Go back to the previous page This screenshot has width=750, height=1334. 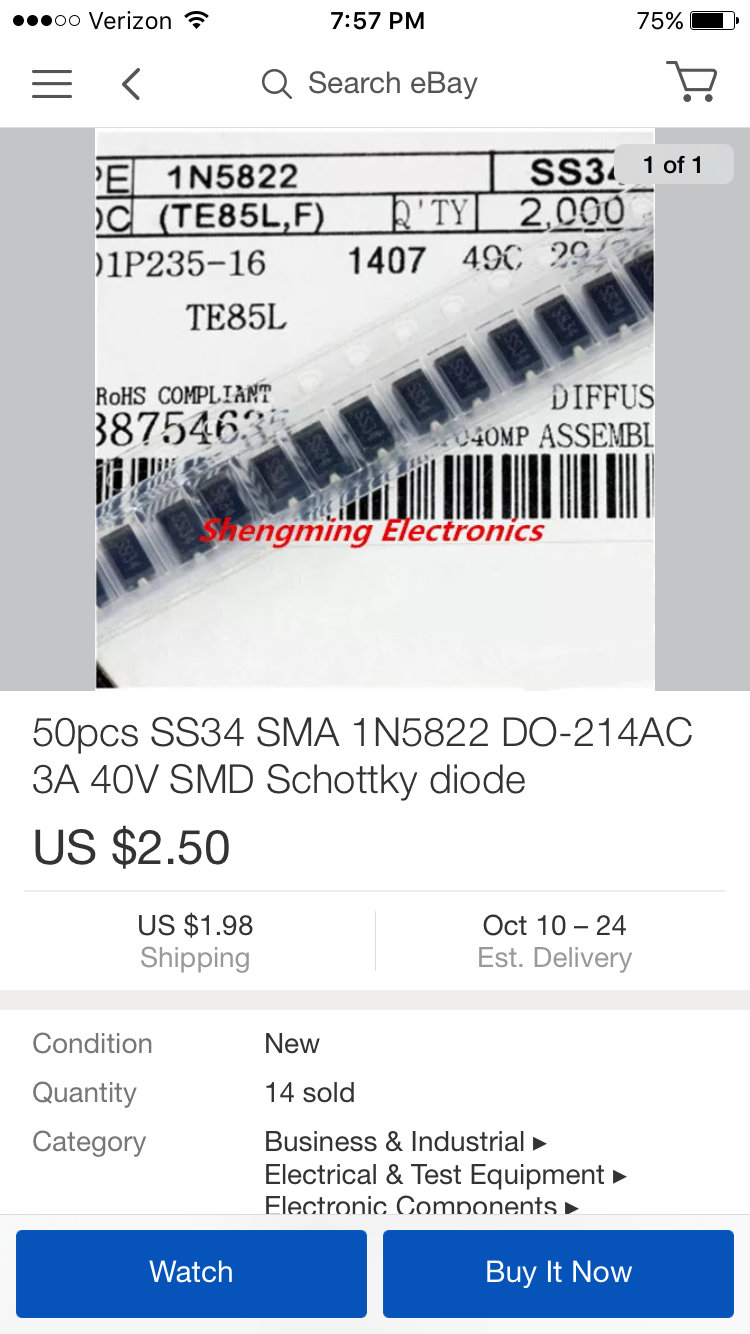(x=131, y=84)
